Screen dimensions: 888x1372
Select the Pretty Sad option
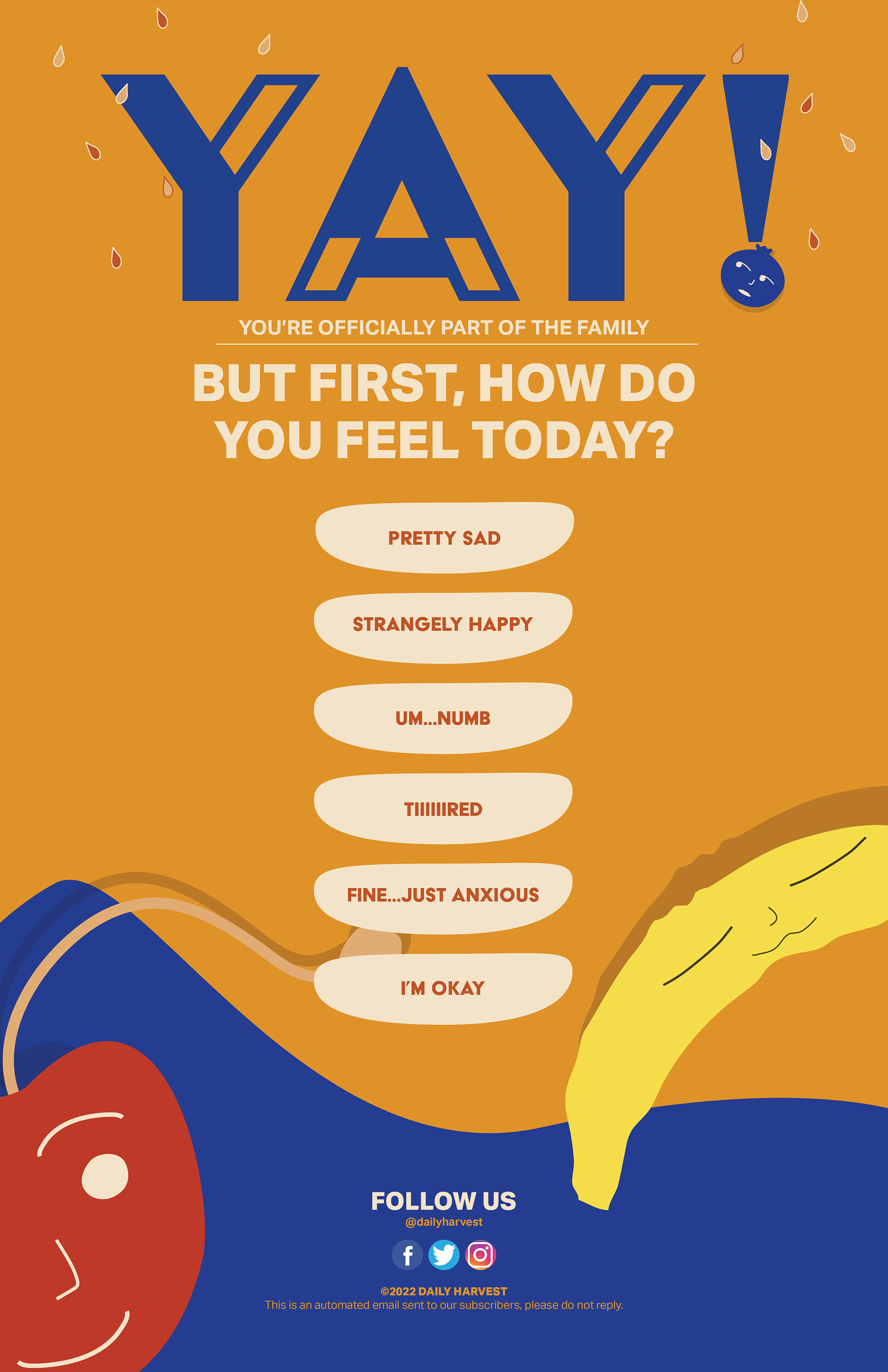point(444,538)
